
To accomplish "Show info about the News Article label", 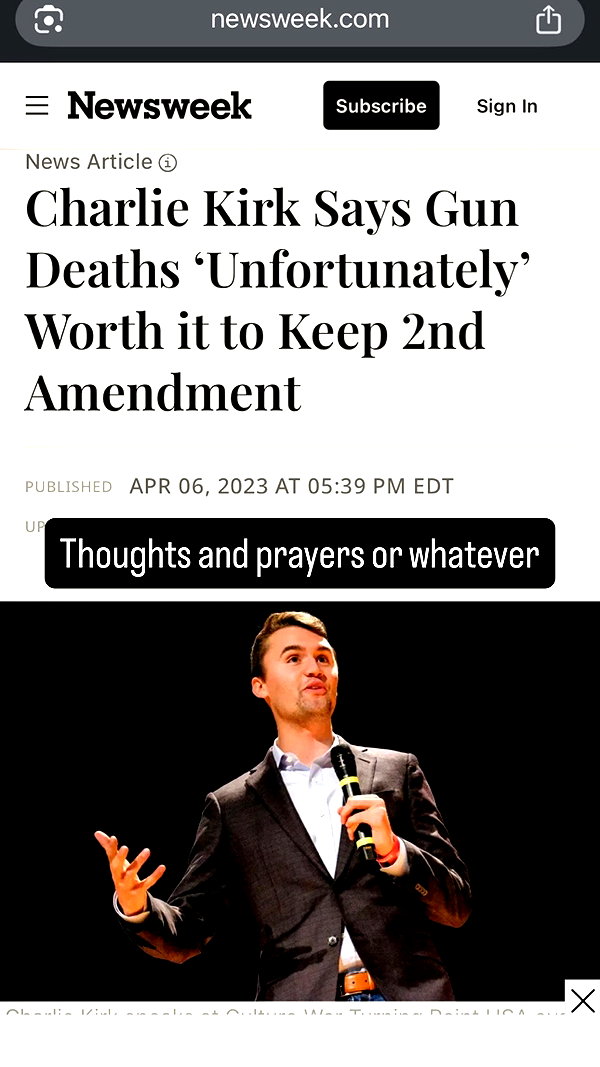I will (x=167, y=163).
